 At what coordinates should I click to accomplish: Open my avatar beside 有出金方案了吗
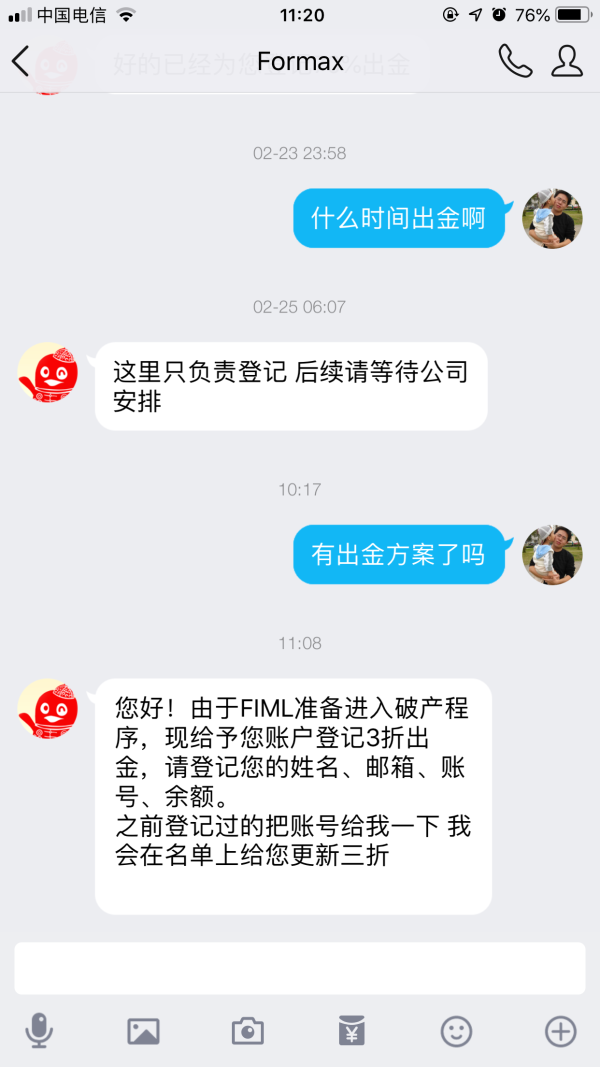tap(552, 554)
